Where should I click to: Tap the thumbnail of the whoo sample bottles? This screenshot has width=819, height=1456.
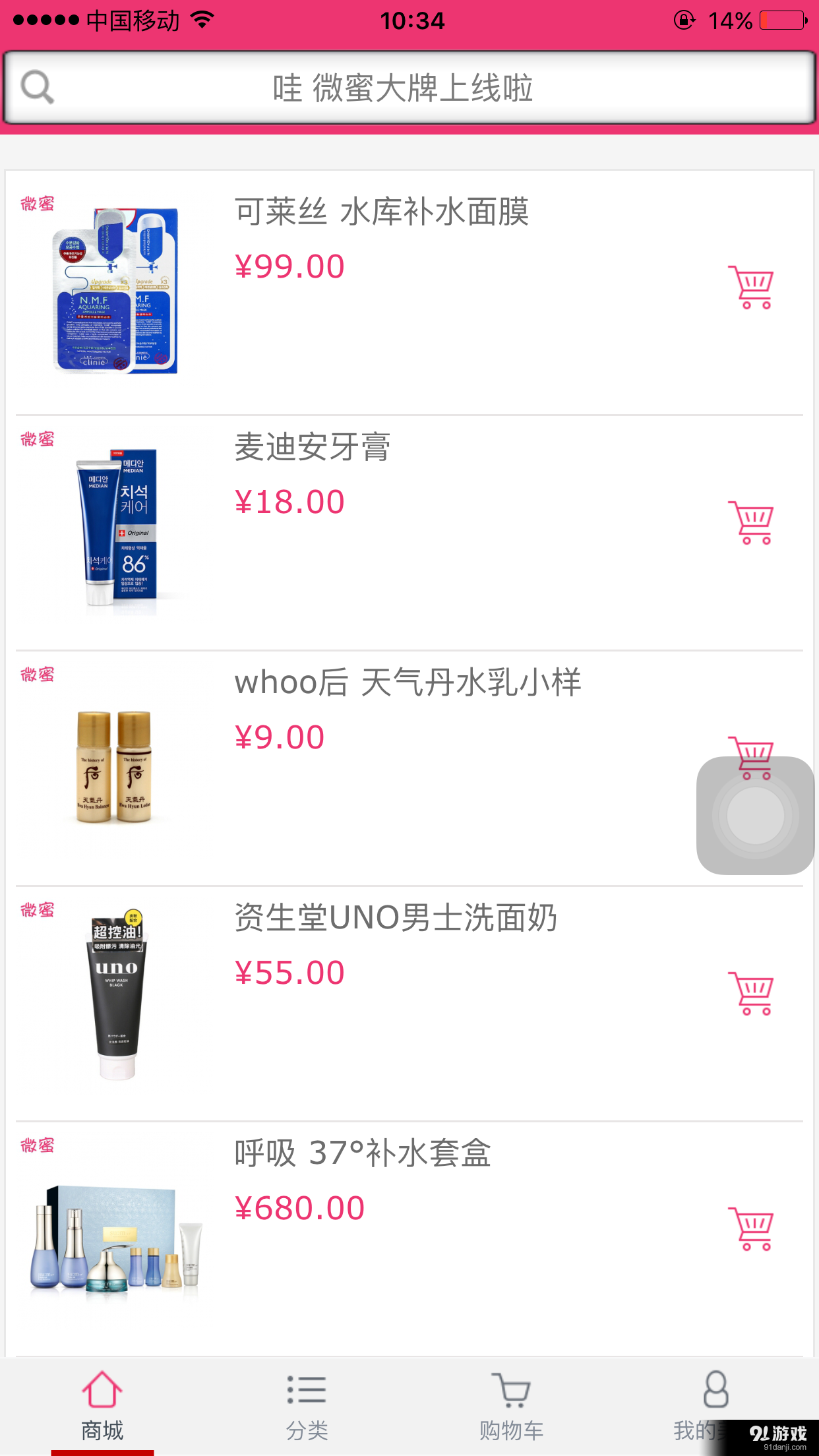pyautogui.click(x=113, y=765)
